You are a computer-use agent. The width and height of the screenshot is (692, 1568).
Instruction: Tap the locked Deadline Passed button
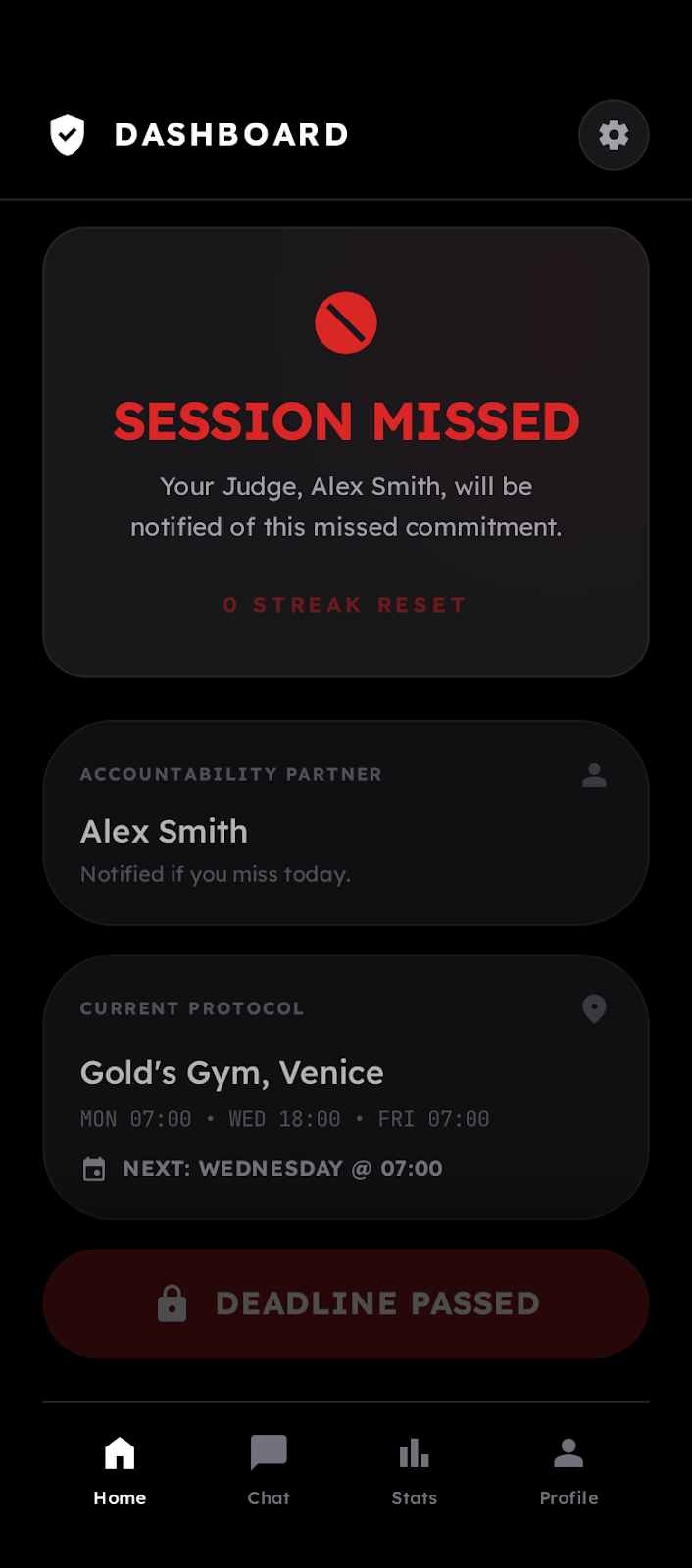tap(345, 1303)
